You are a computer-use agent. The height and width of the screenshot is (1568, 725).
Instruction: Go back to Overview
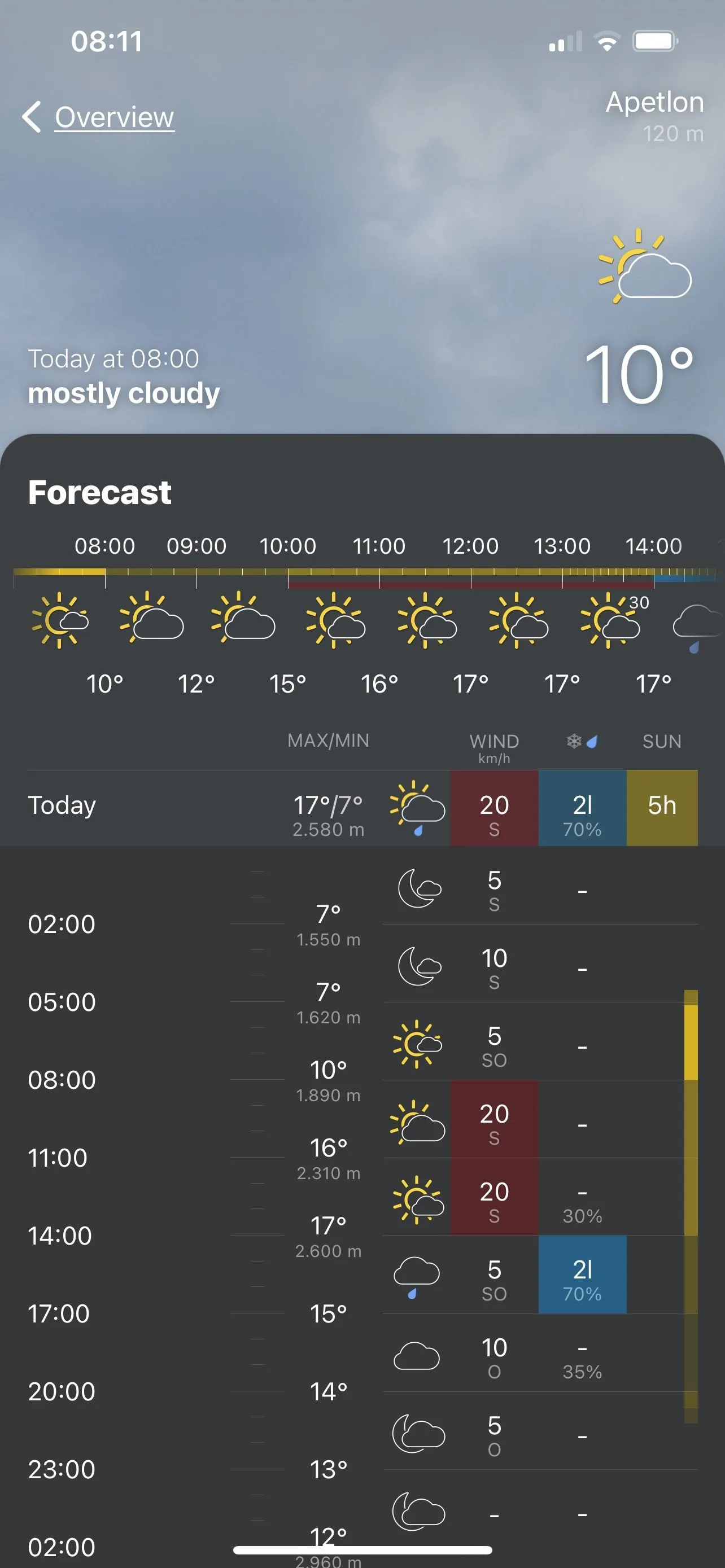(99, 117)
